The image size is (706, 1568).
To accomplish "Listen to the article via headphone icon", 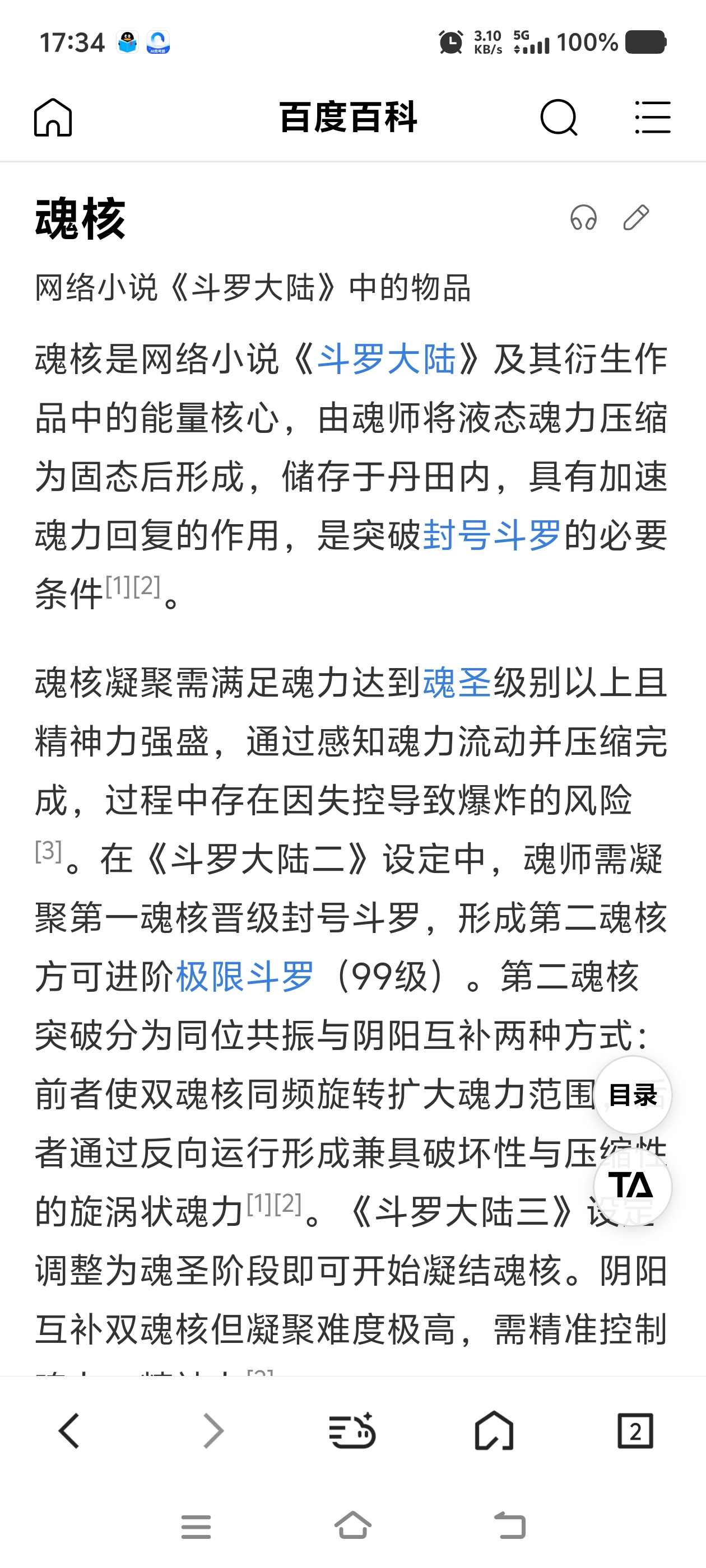I will 583,218.
